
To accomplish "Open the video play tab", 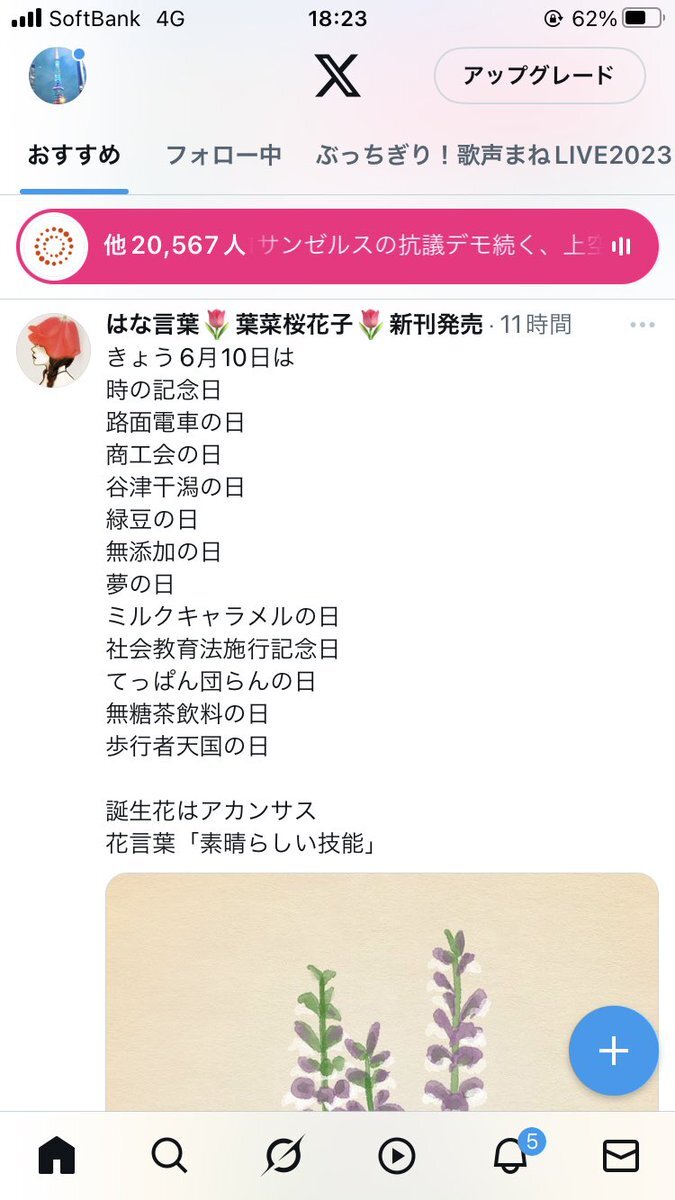I will pos(396,1157).
